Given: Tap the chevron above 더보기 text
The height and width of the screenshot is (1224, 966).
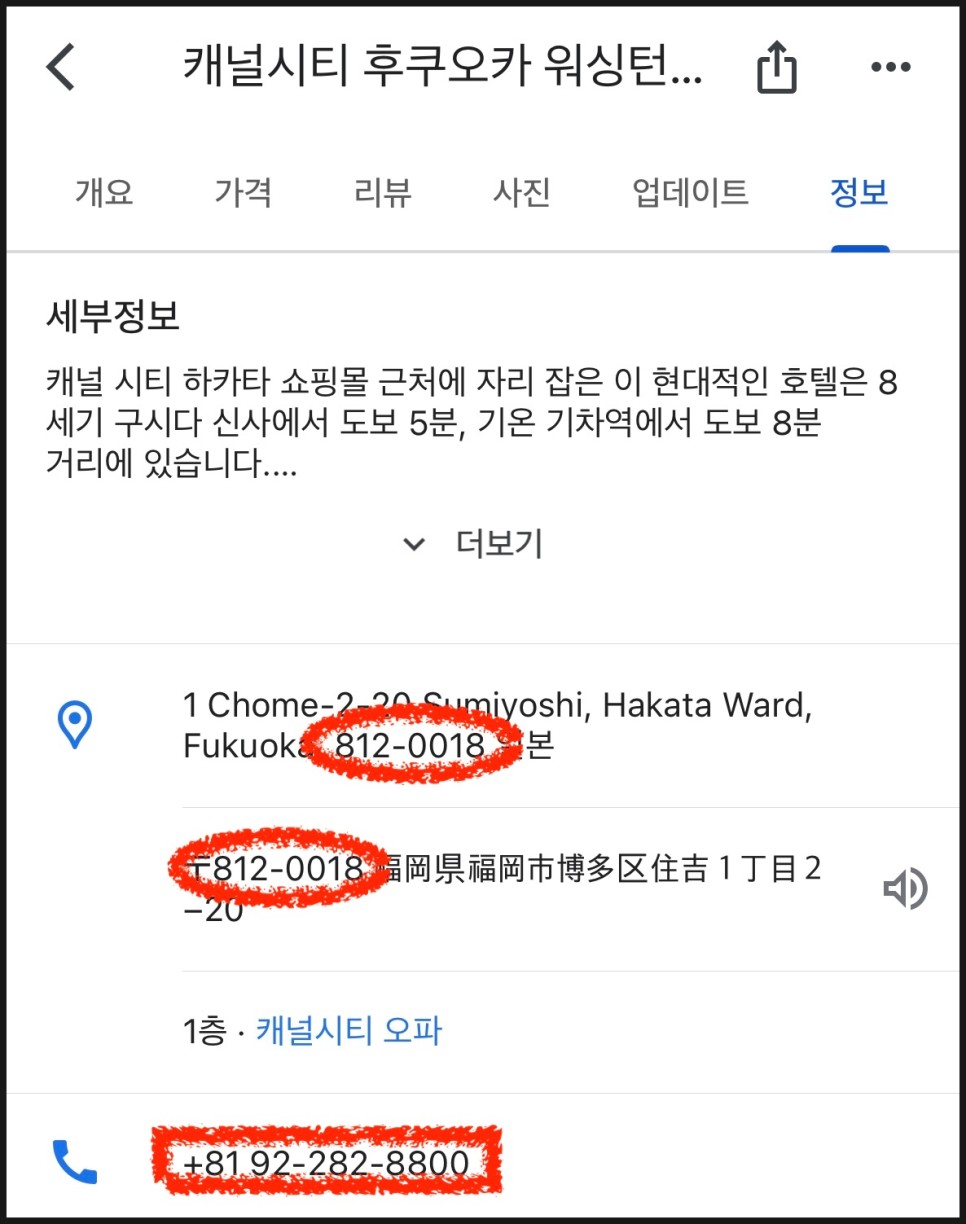Looking at the screenshot, I should click(413, 544).
